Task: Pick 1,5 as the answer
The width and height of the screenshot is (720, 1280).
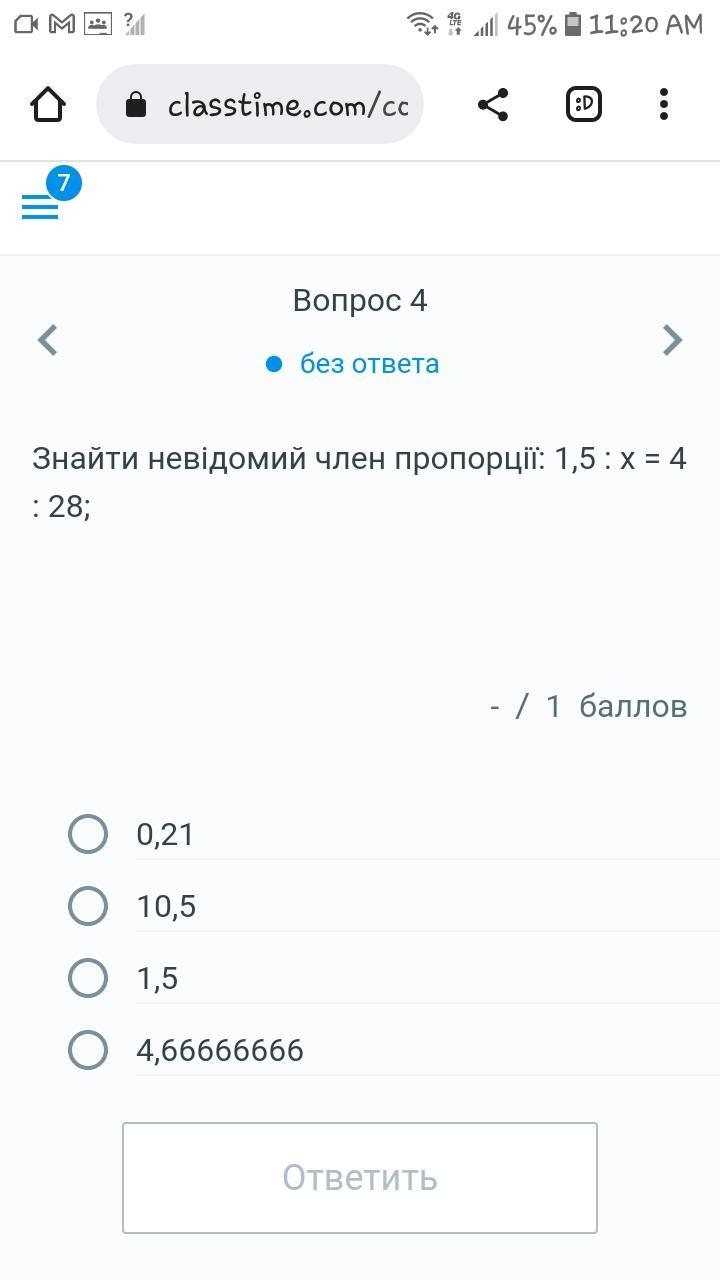Action: 88,978
